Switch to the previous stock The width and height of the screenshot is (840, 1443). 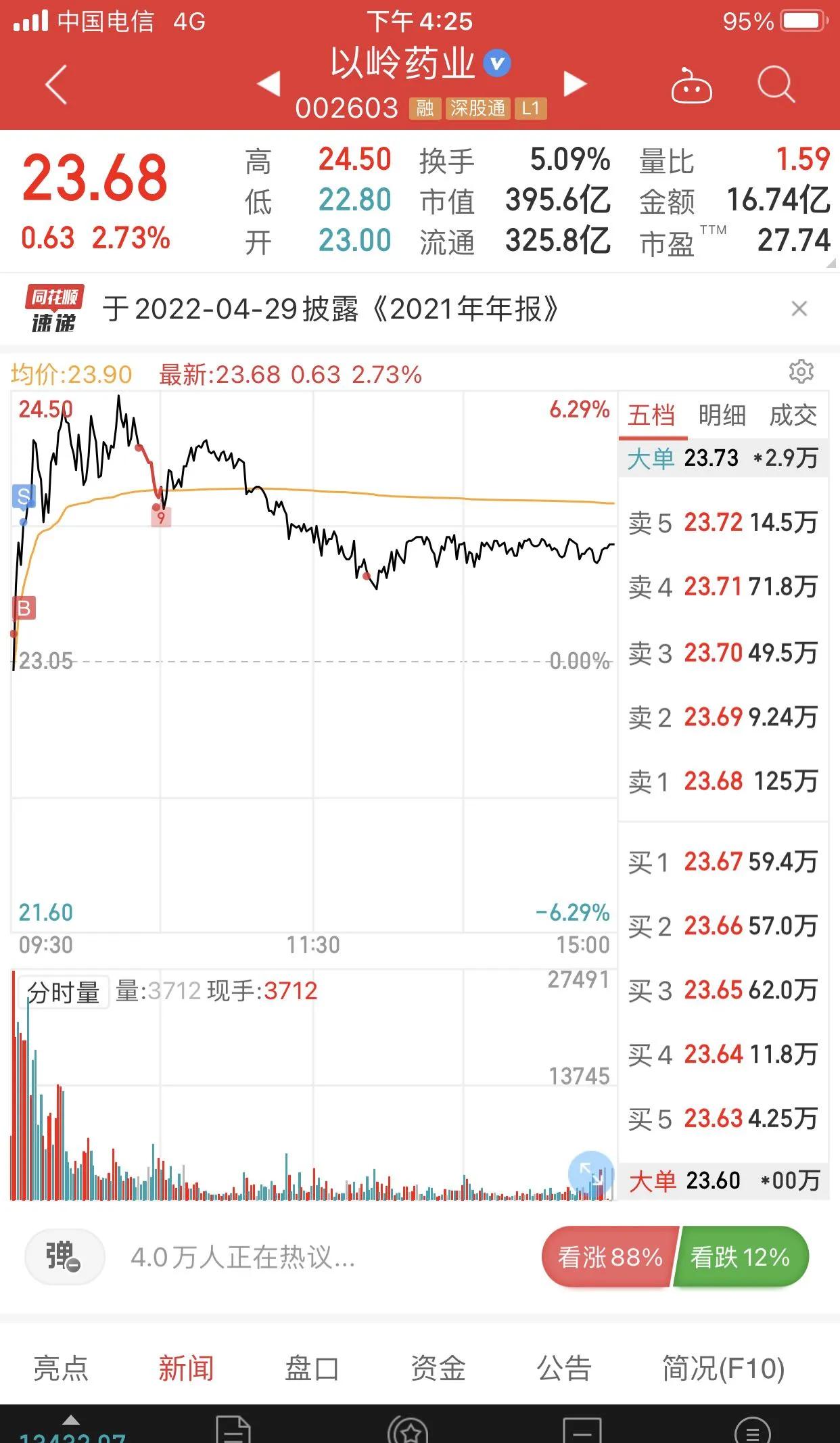click(x=269, y=84)
